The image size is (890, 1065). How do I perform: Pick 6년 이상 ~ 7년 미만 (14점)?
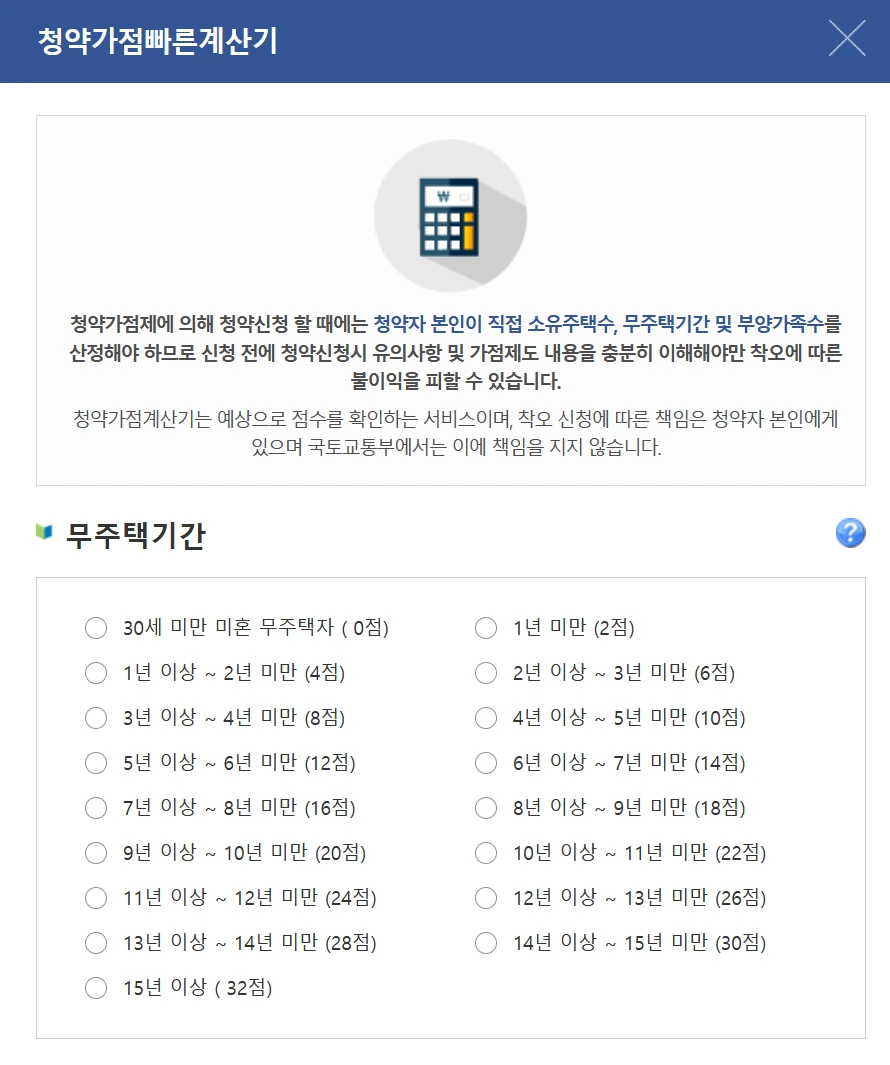click(x=486, y=763)
